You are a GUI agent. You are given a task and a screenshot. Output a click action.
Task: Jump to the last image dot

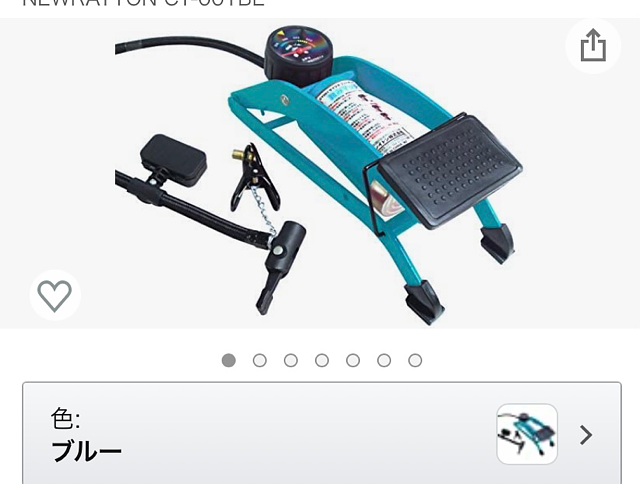(x=415, y=360)
